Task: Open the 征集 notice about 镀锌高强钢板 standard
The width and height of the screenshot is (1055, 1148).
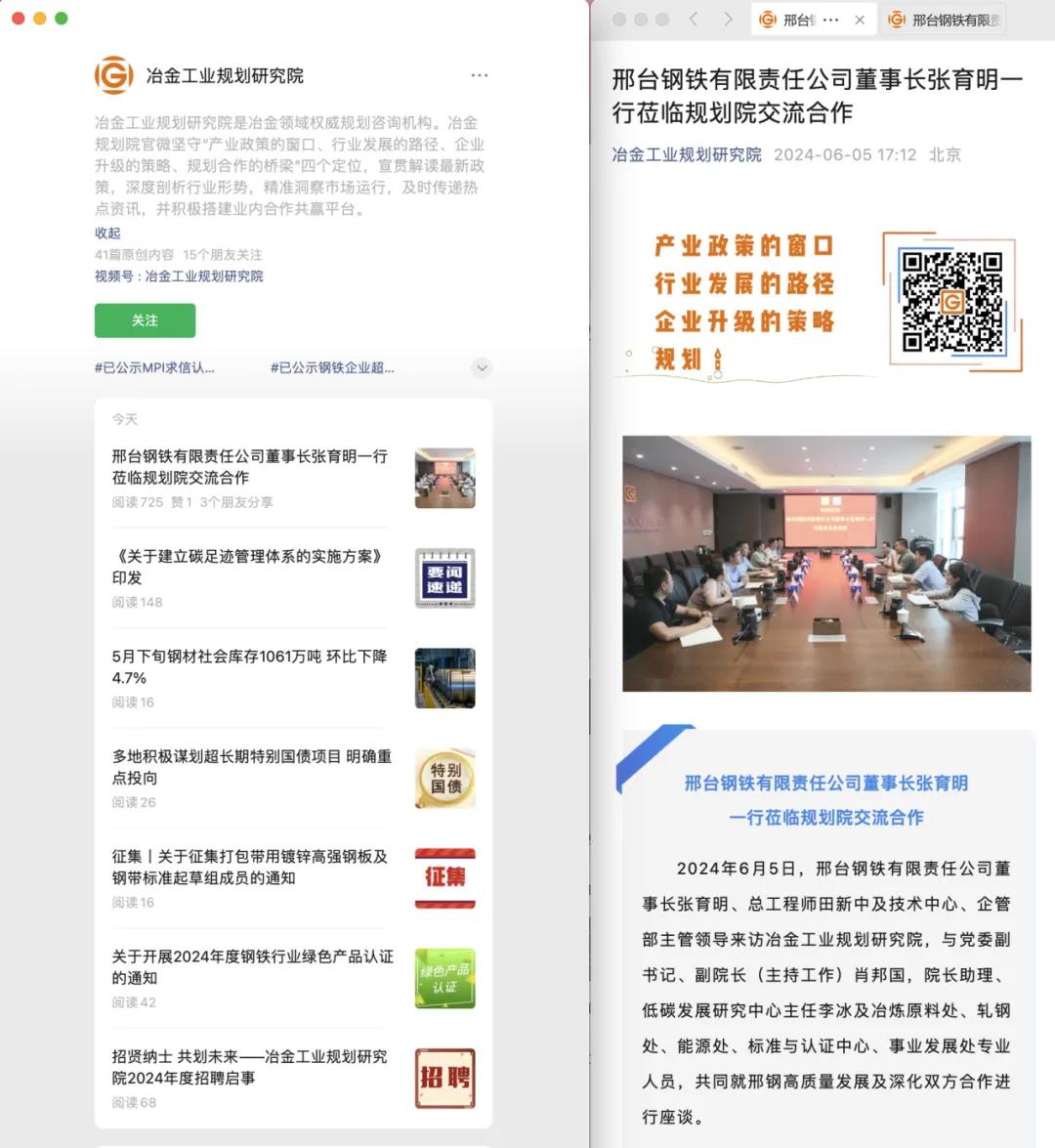Action: click(x=249, y=867)
